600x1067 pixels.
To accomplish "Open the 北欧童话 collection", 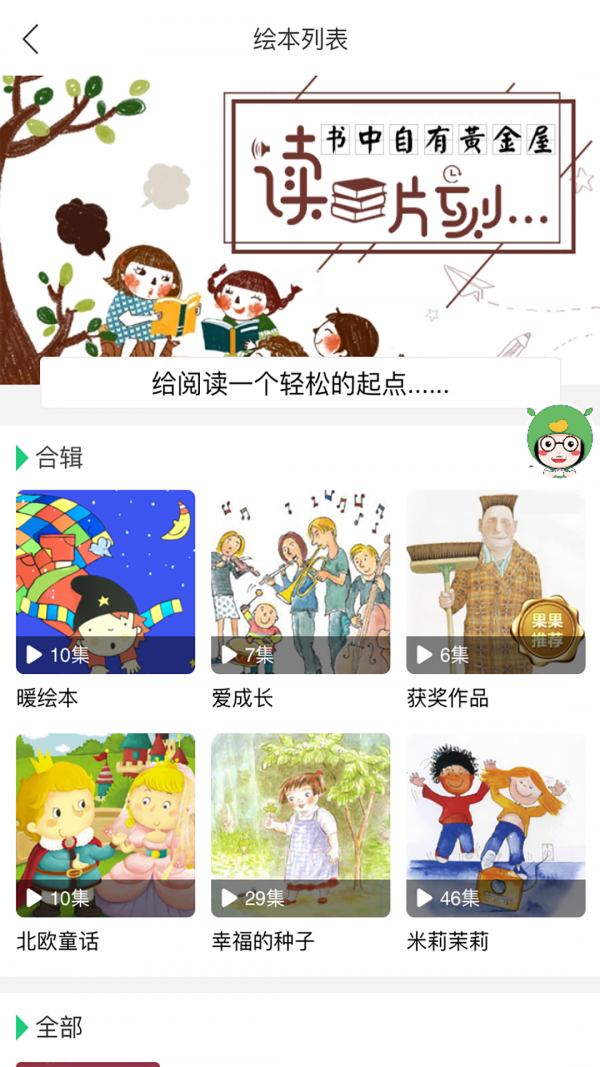I will coord(105,825).
